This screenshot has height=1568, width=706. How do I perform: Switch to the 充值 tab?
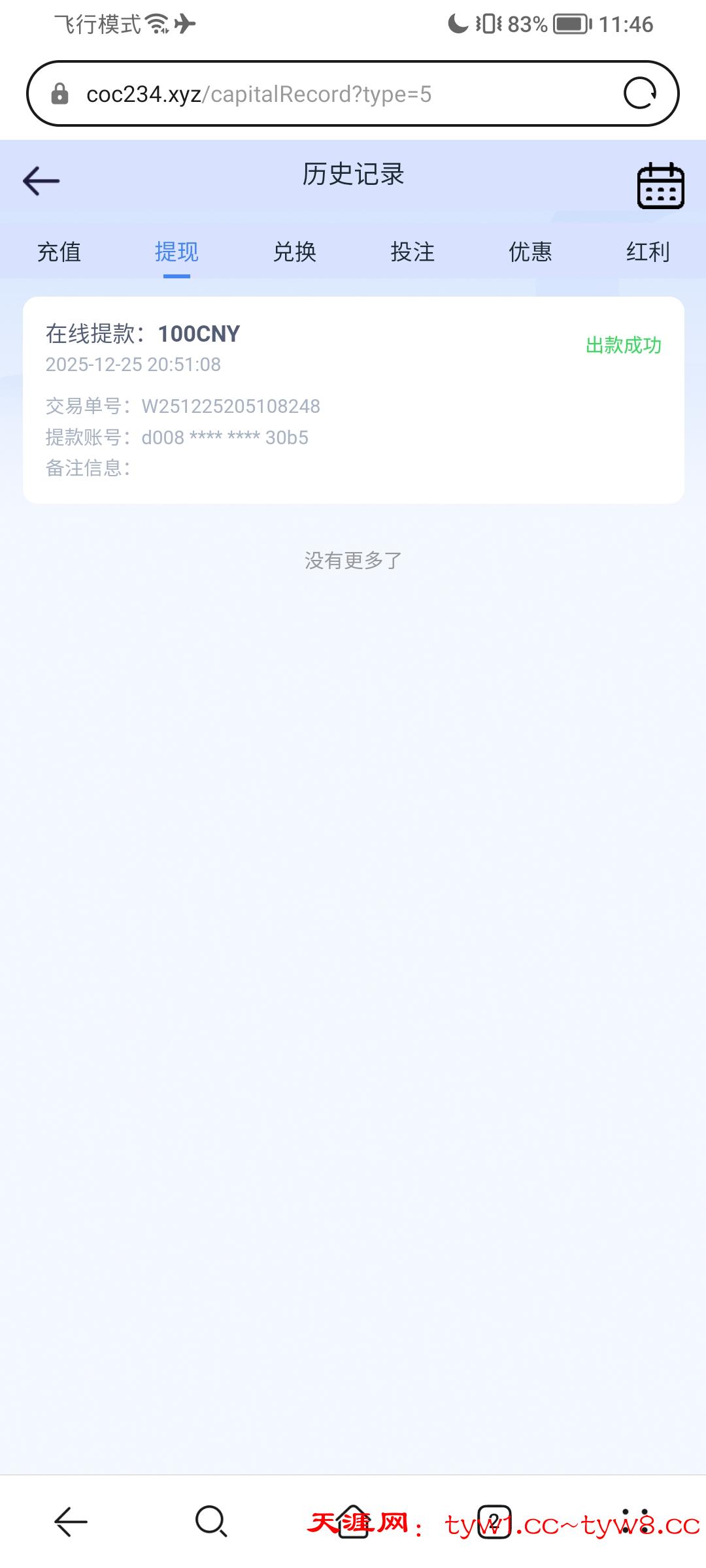coord(59,252)
